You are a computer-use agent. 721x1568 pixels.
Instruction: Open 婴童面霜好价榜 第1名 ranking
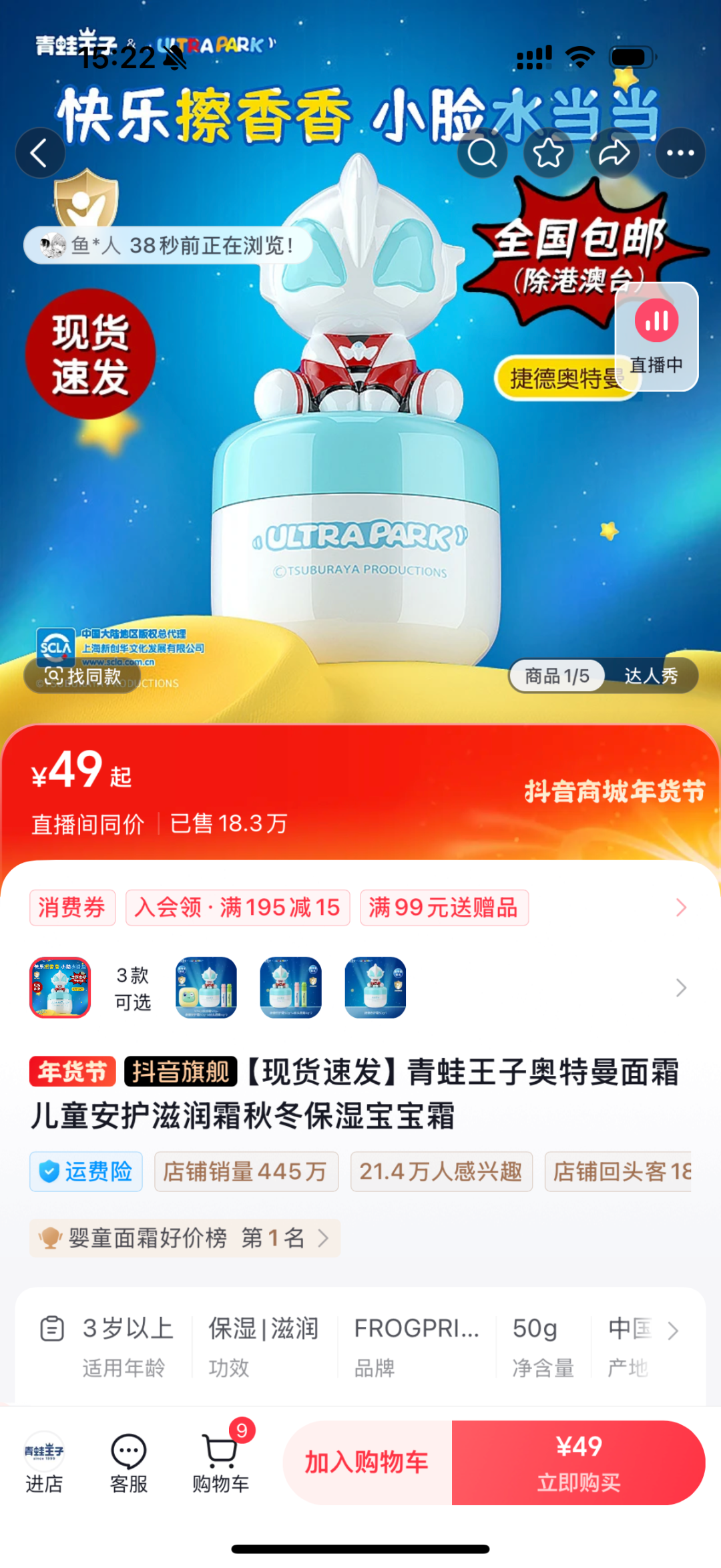click(185, 1238)
